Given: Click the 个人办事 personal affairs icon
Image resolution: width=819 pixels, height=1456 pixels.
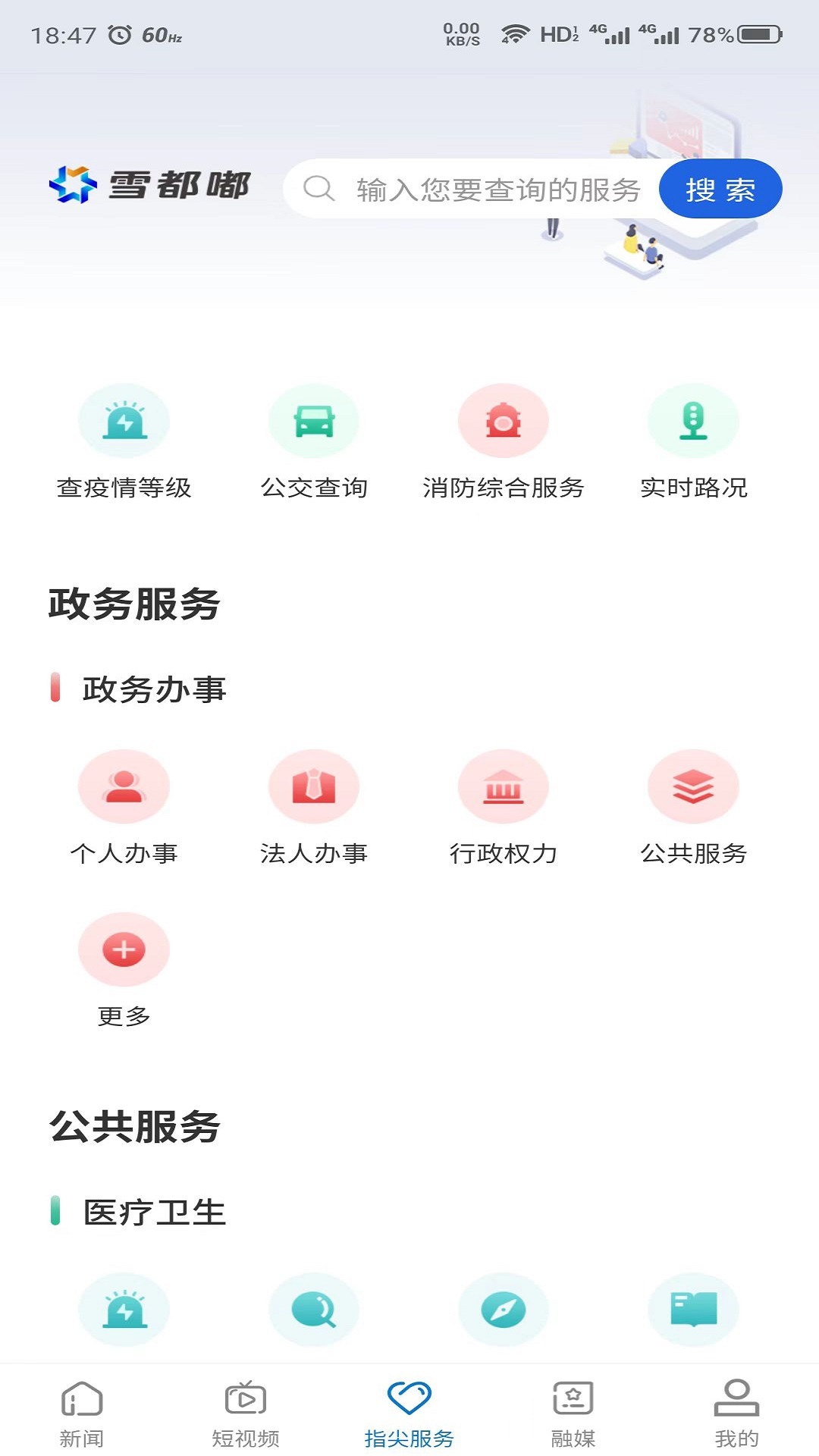Looking at the screenshot, I should (x=124, y=786).
